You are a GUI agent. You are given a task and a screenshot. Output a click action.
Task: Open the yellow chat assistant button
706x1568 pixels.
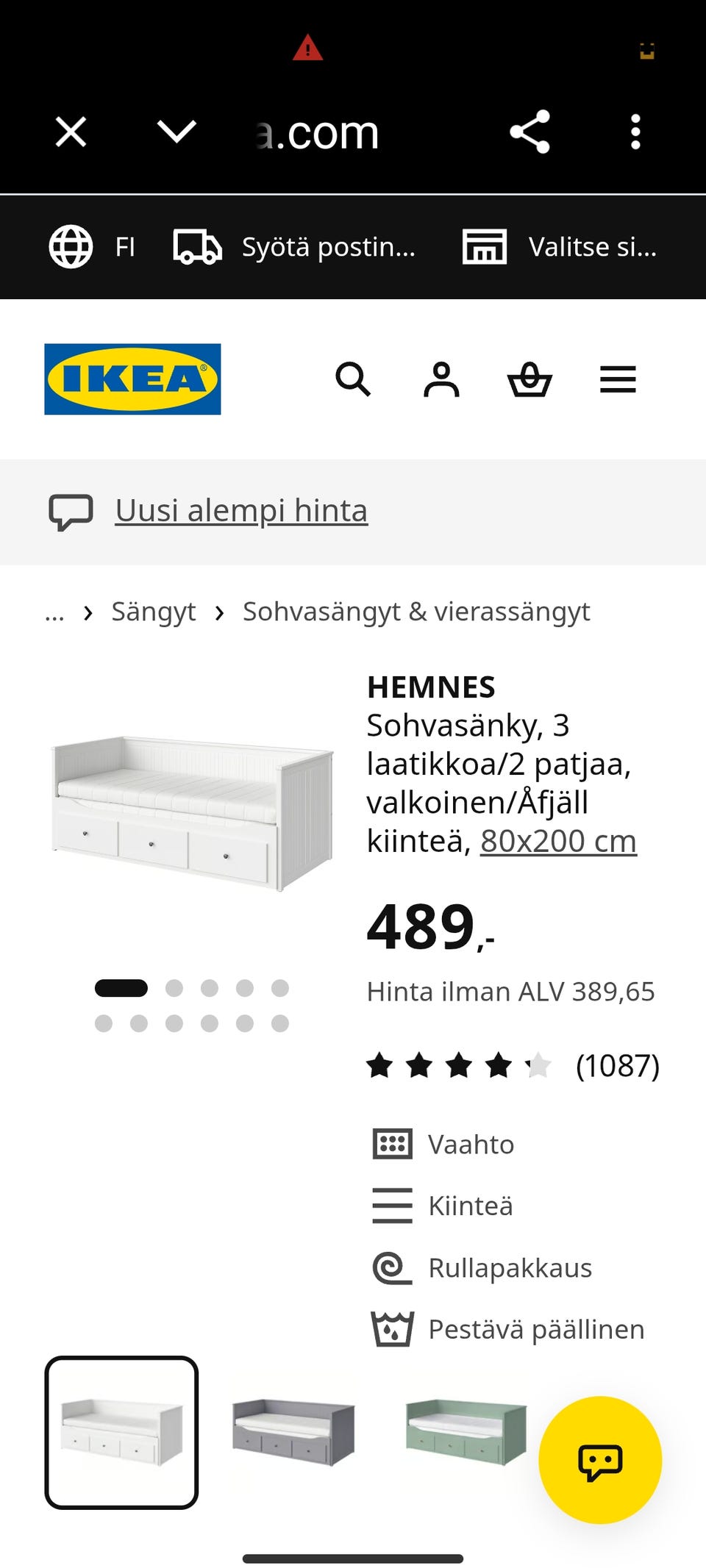pyautogui.click(x=600, y=1460)
